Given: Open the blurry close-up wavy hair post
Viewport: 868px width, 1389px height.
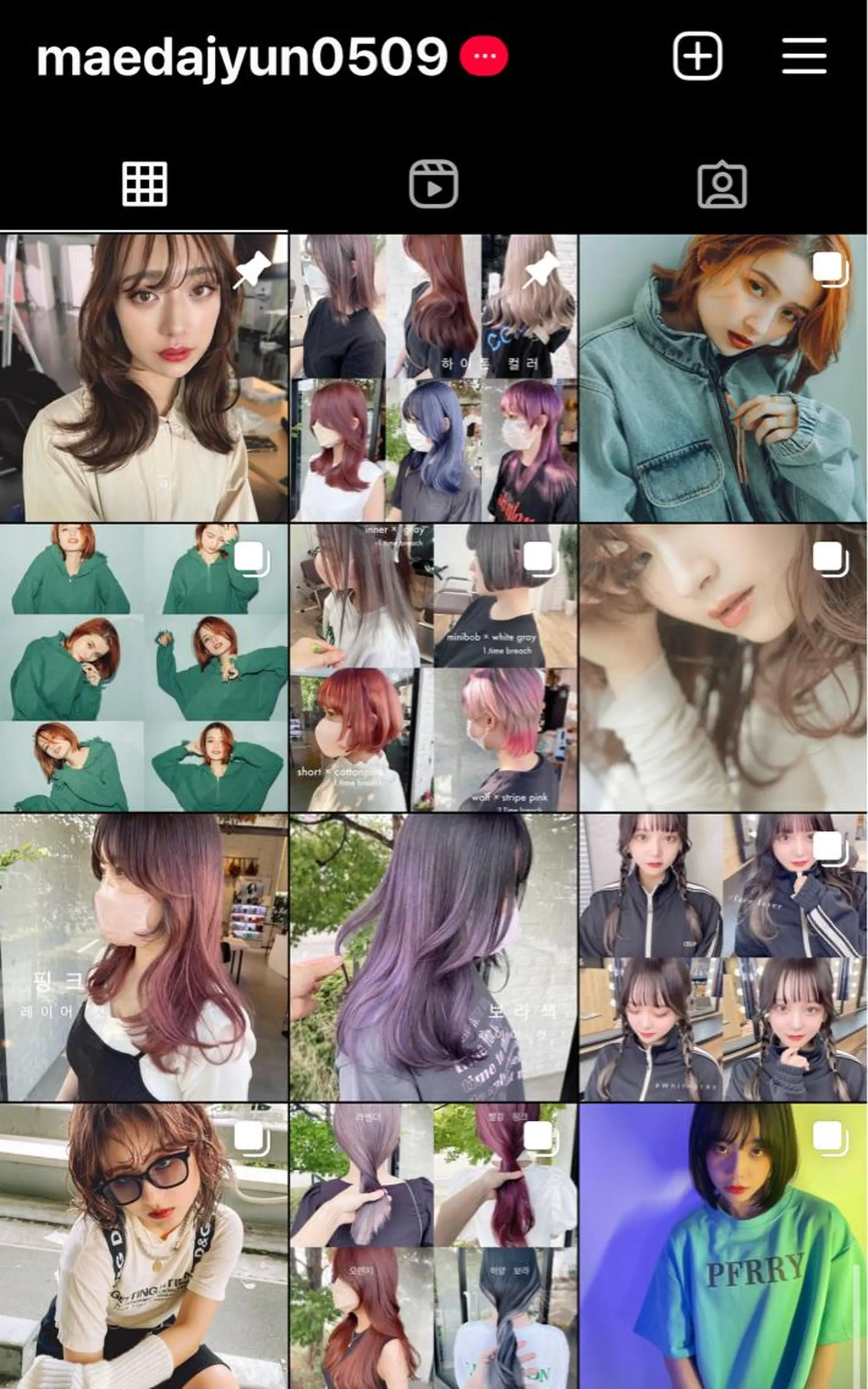Looking at the screenshot, I should (723, 667).
